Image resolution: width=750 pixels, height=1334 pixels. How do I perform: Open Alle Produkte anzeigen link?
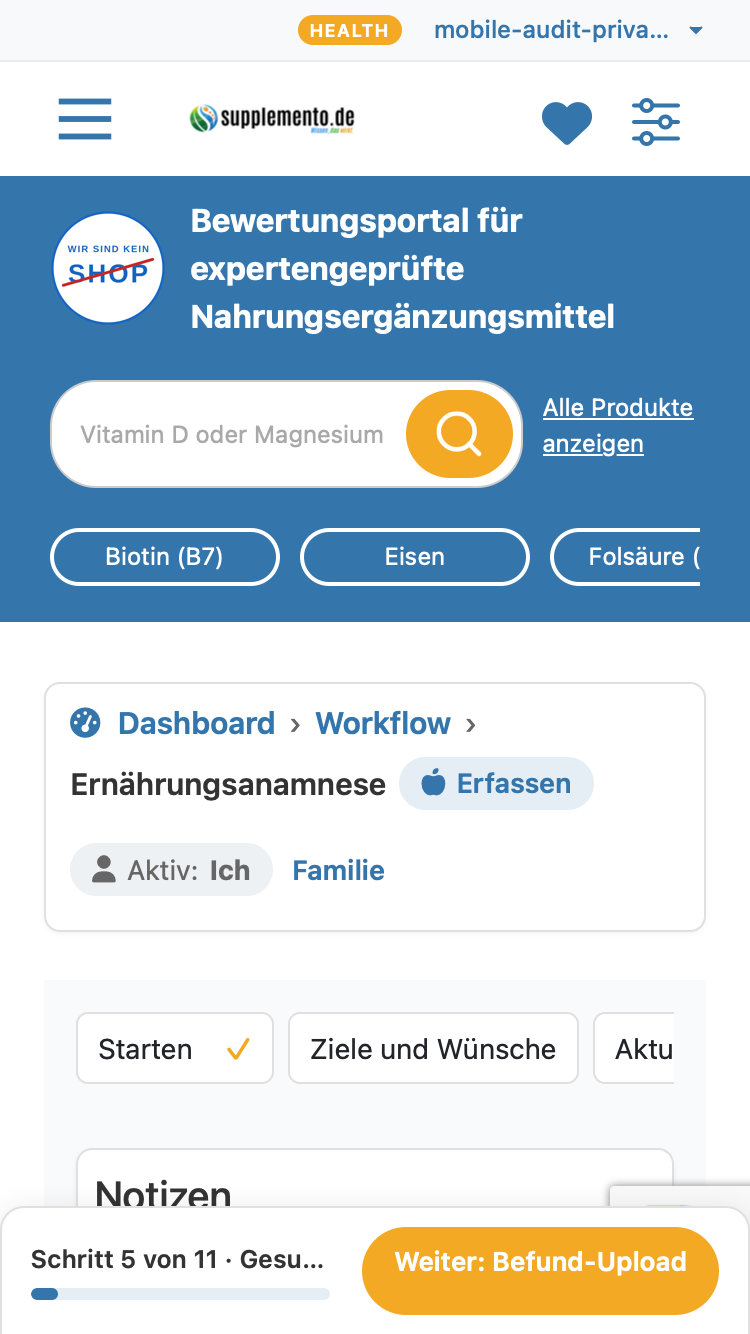[618, 426]
